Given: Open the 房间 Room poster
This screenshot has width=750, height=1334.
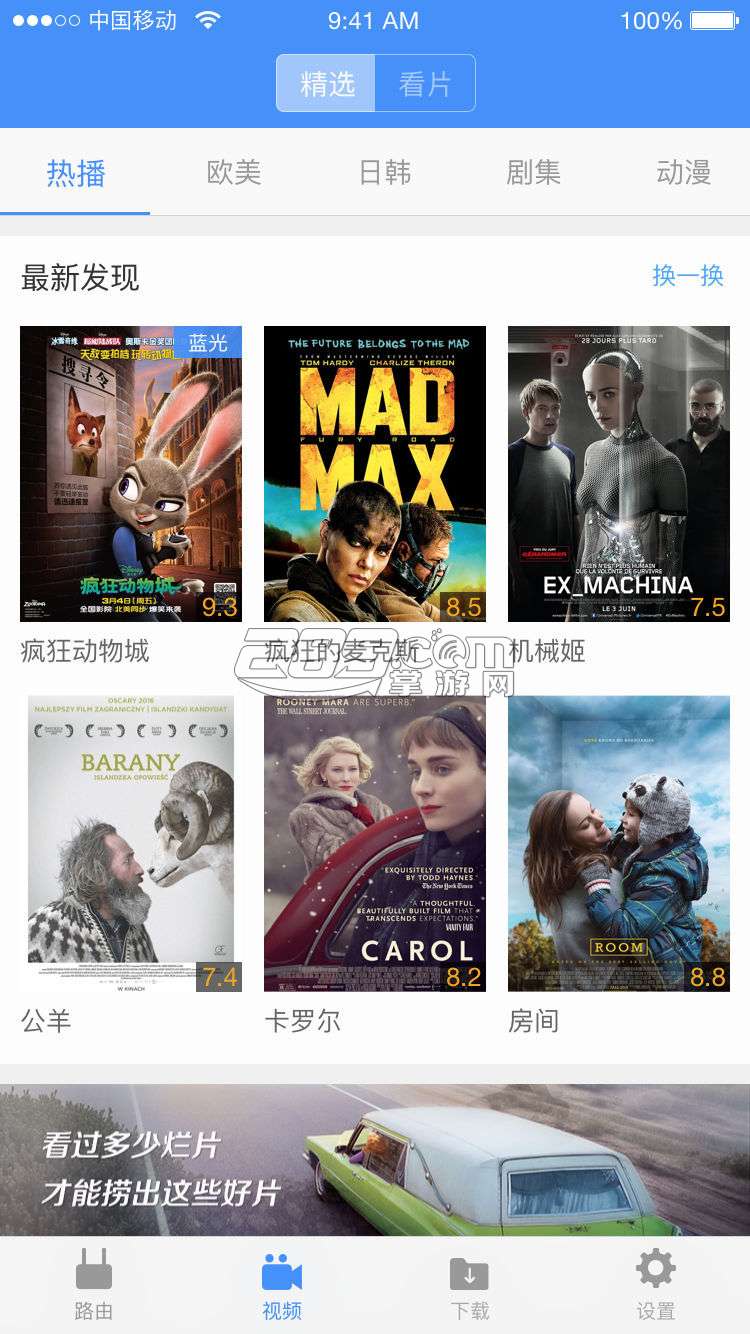Looking at the screenshot, I should point(619,843).
